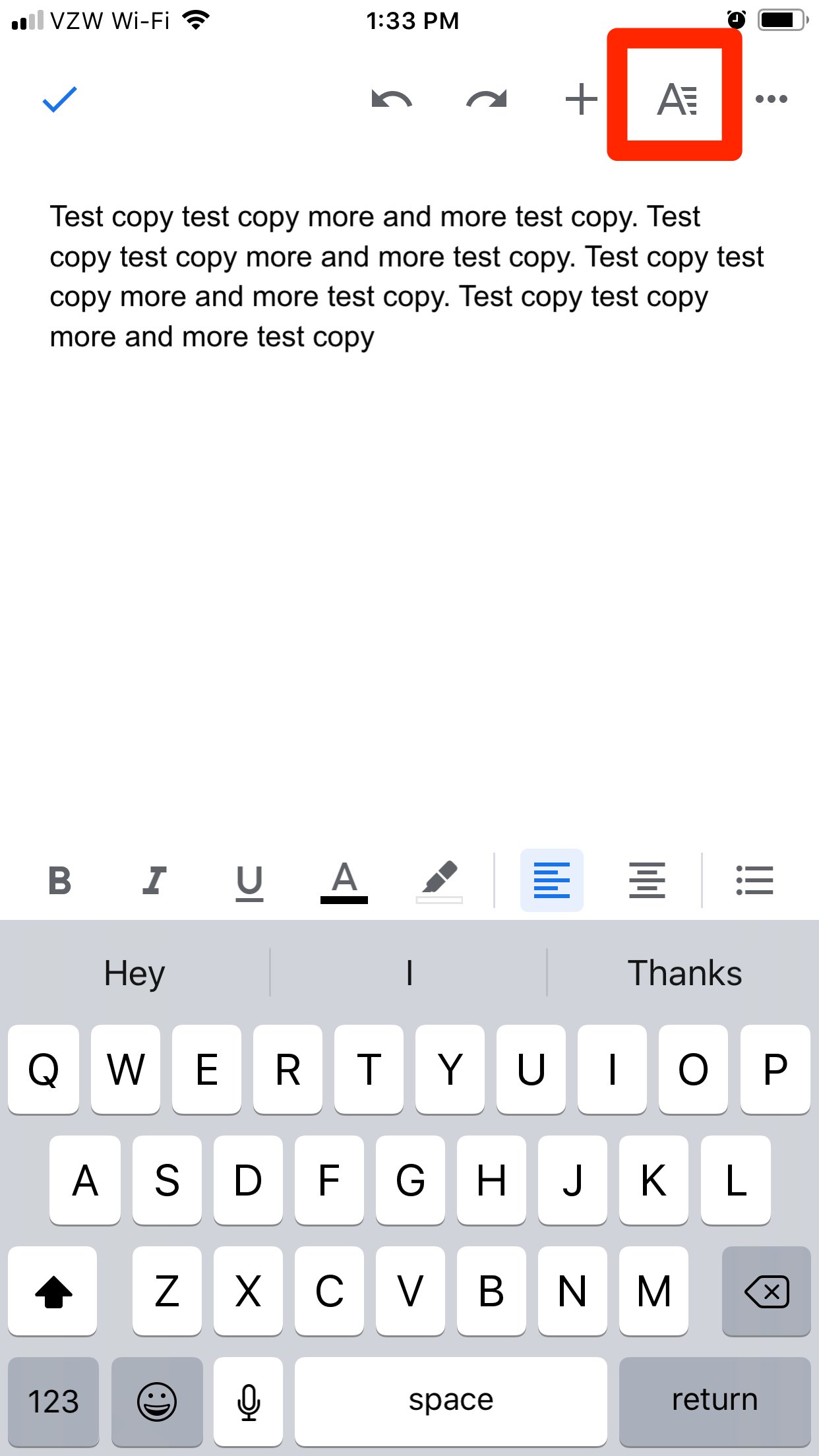Open the emoji keyboard
Viewport: 819px width, 1456px height.
tap(157, 1402)
